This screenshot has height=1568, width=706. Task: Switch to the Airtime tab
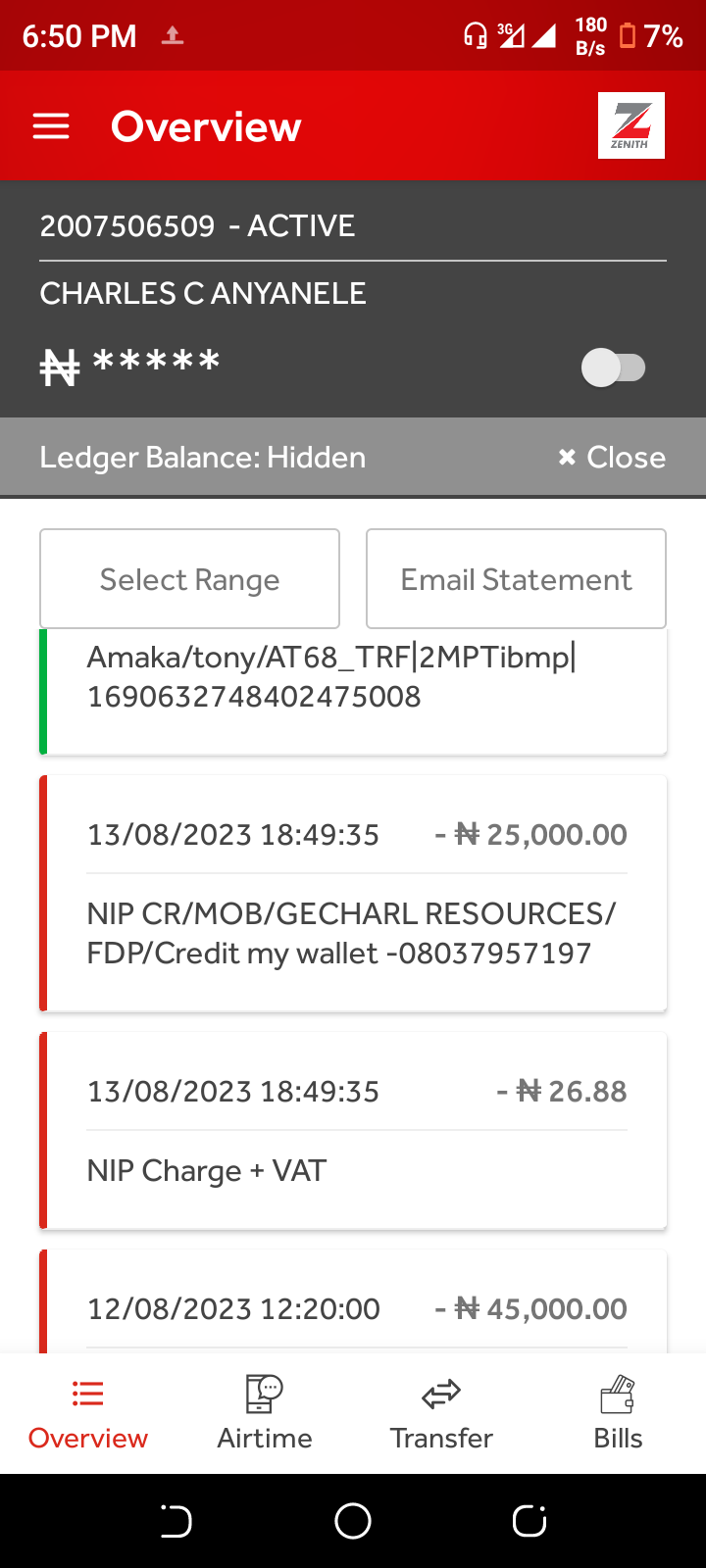coord(265,1413)
